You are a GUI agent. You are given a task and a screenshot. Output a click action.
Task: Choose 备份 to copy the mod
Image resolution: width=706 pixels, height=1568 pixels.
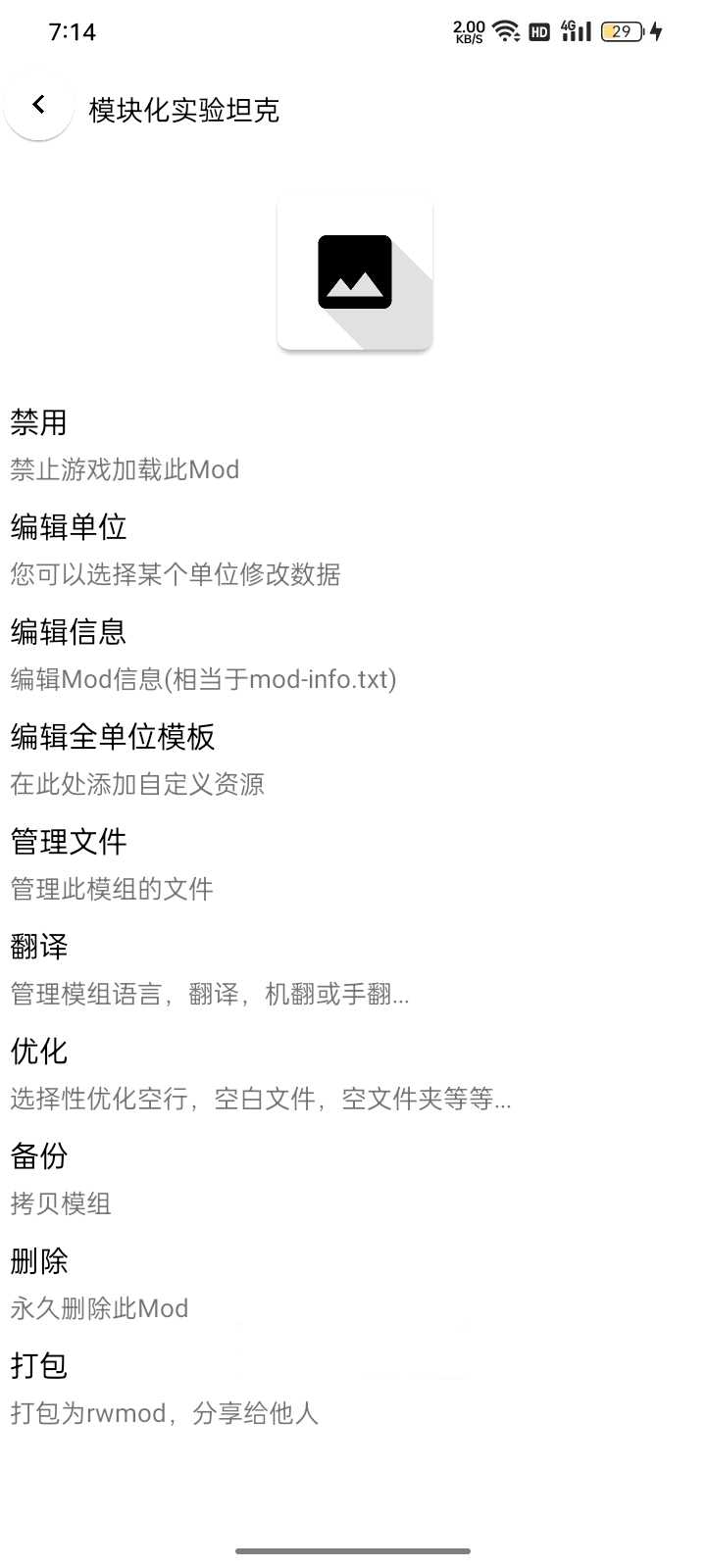(353, 1179)
